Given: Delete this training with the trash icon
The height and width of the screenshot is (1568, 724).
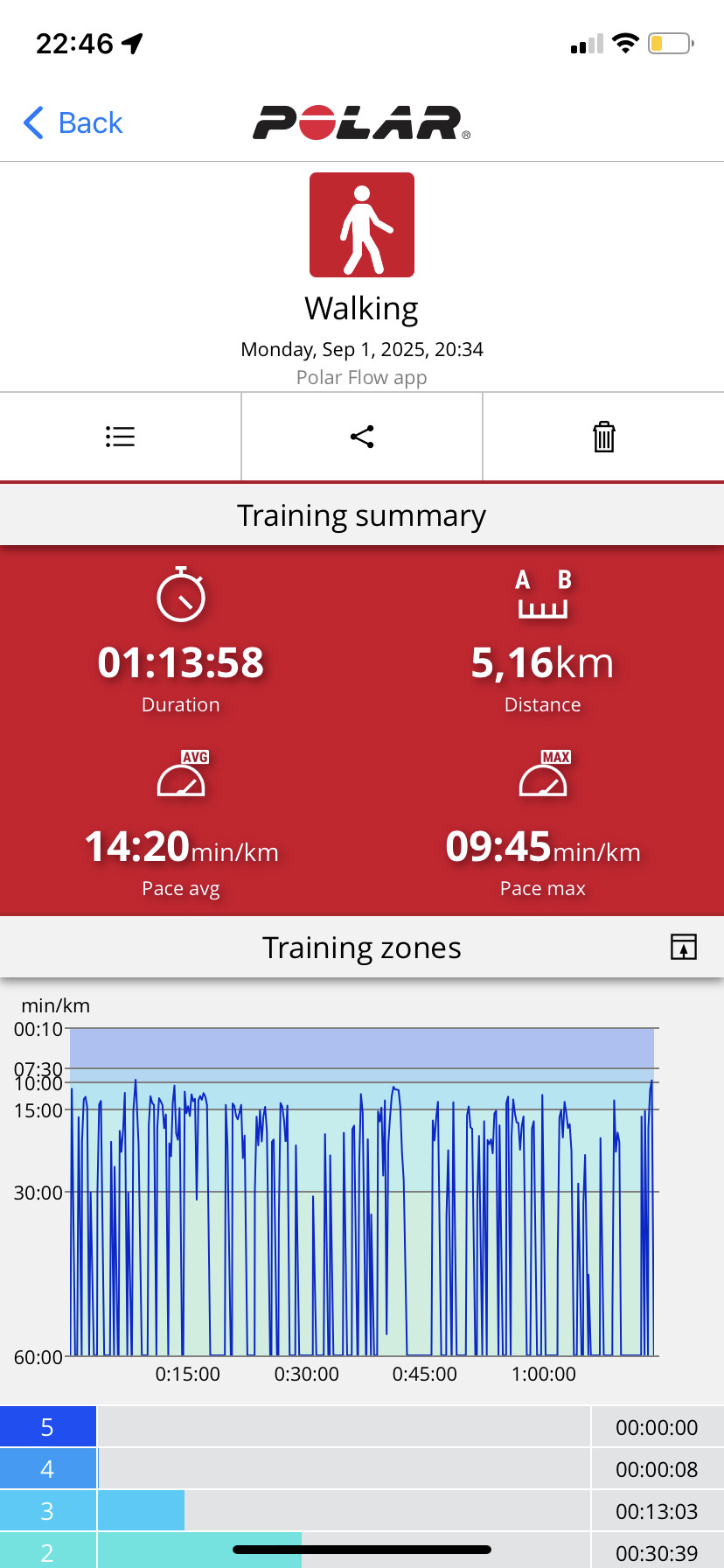Looking at the screenshot, I should [604, 437].
